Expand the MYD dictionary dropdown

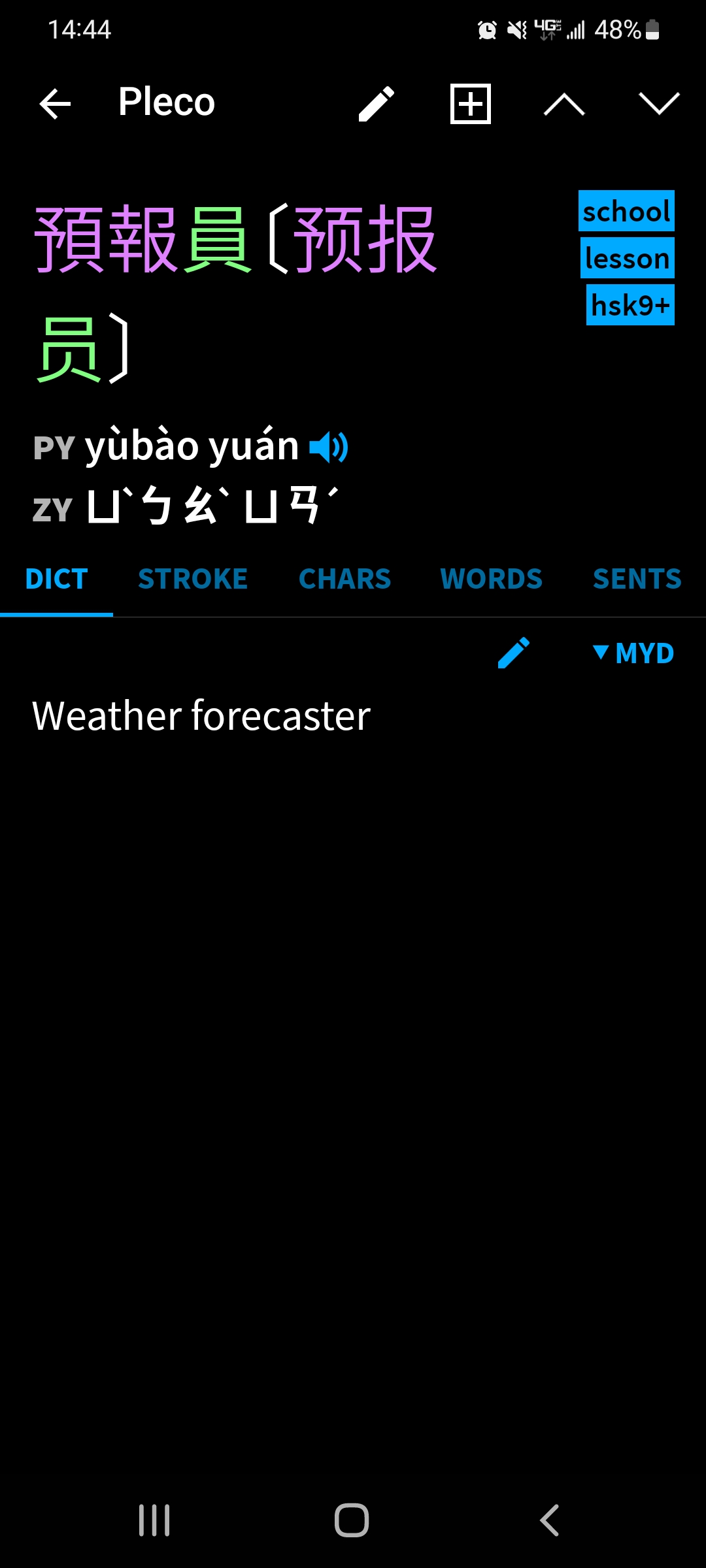pyautogui.click(x=633, y=653)
